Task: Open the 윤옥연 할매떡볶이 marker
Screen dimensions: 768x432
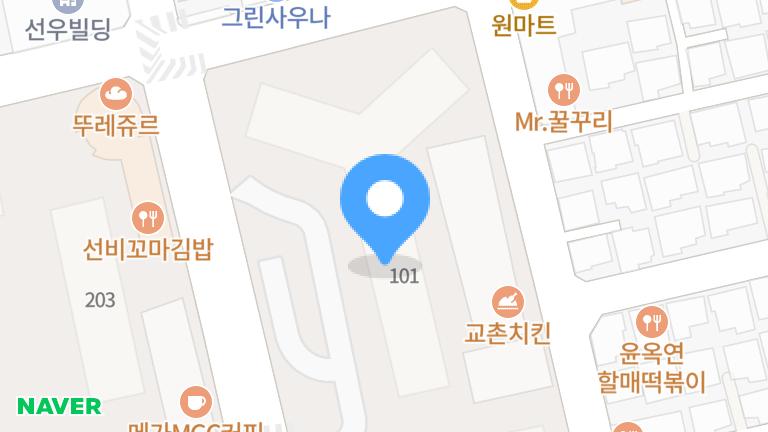Action: tap(652, 321)
